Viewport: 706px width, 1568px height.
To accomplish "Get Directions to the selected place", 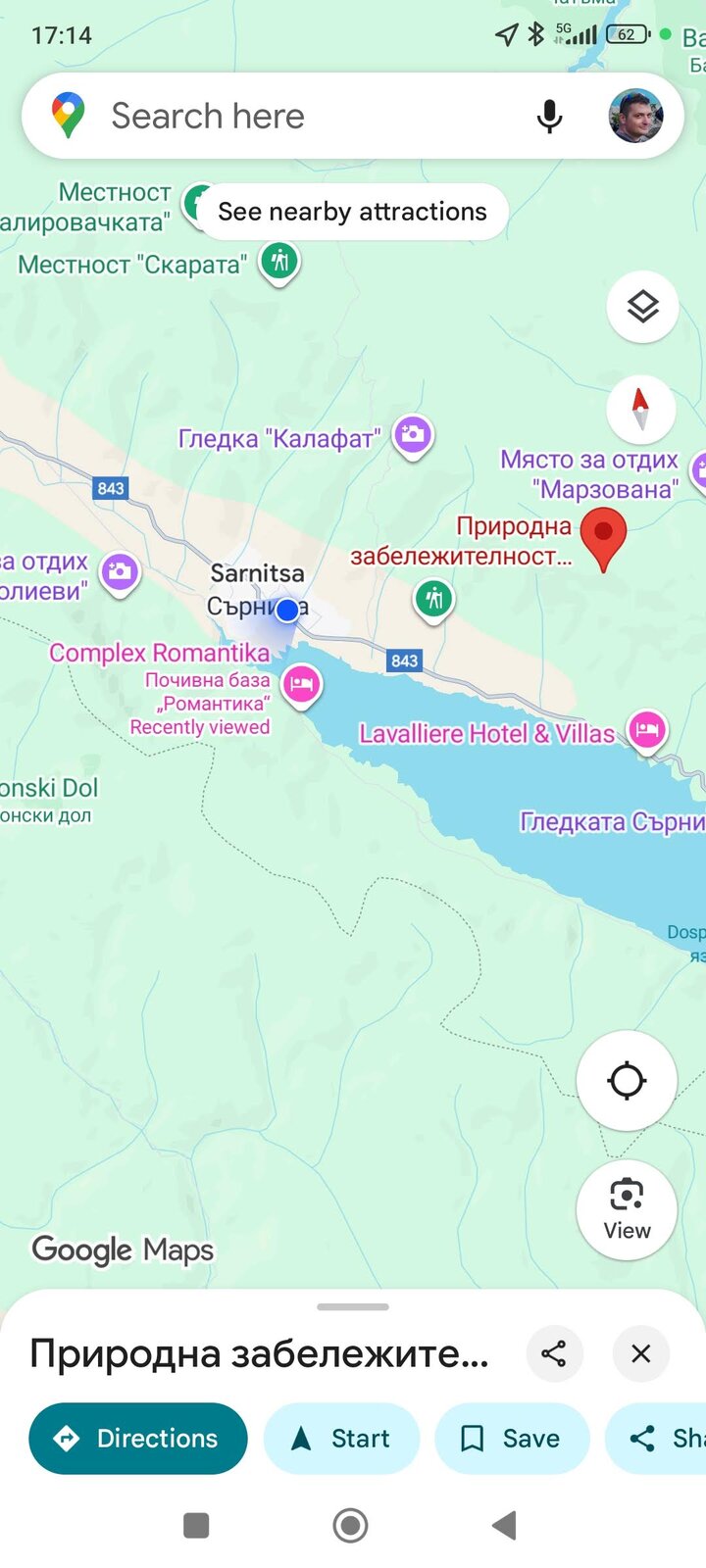I will click(138, 1438).
